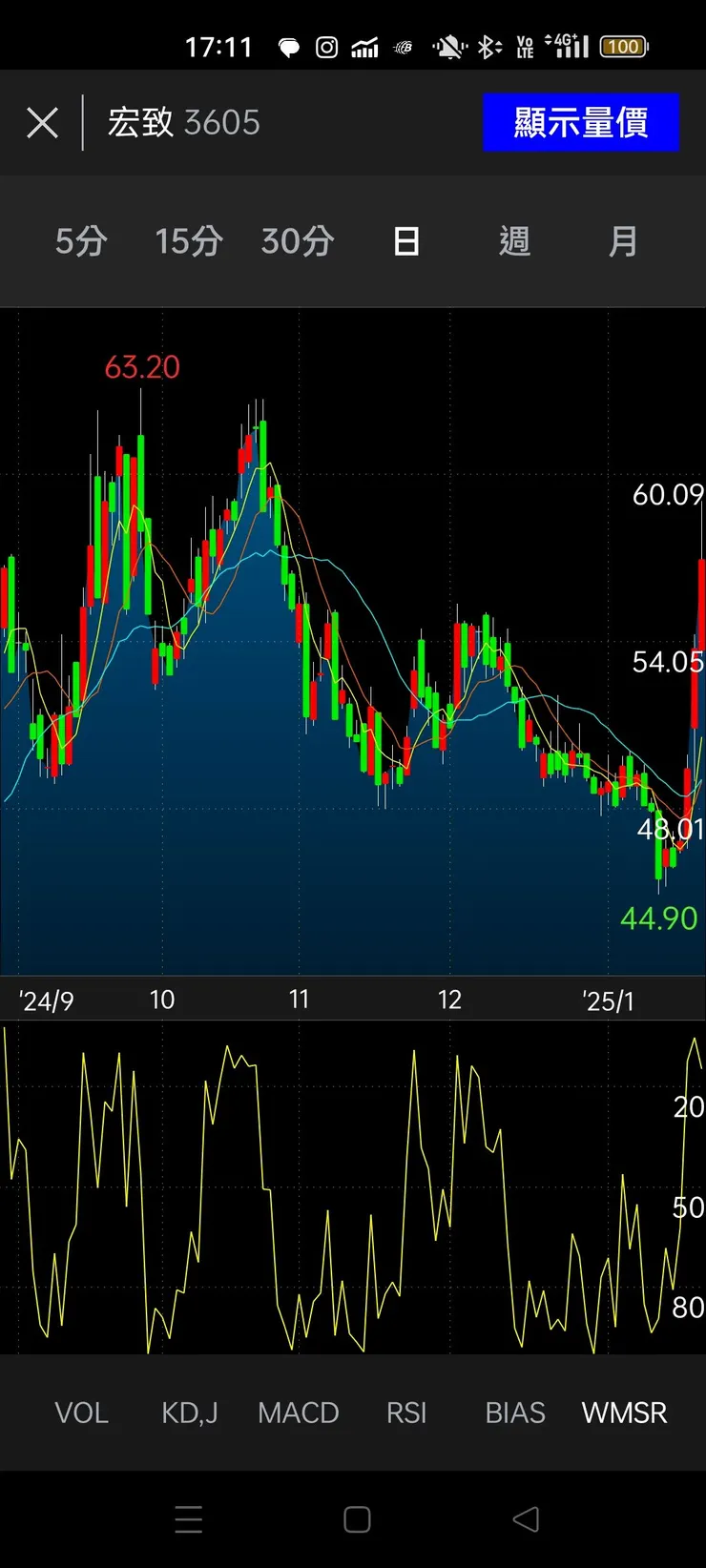Tap the 顯示量價 button
Screen dimensions: 706x1568
[580, 123]
